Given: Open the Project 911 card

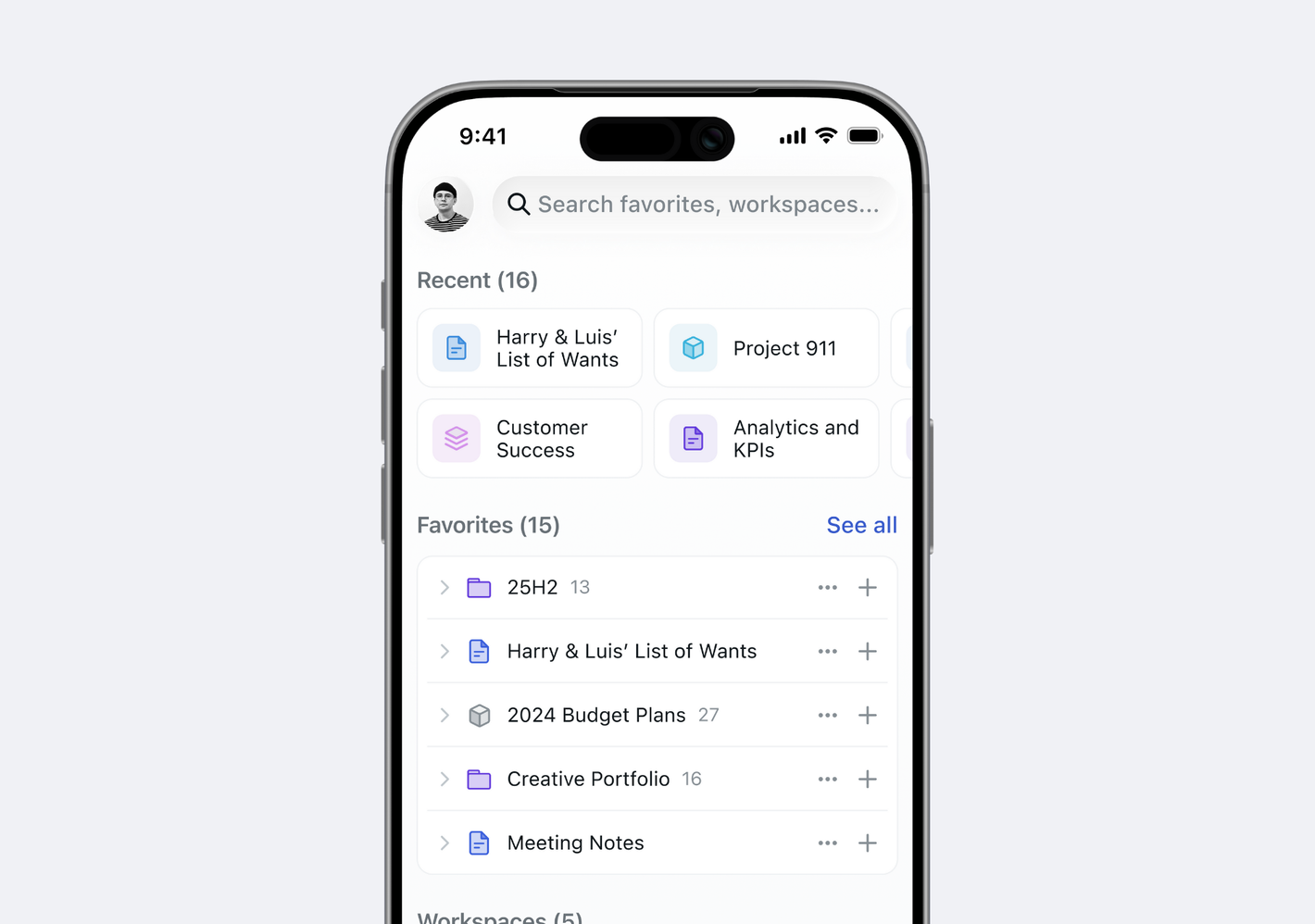Looking at the screenshot, I should [766, 348].
